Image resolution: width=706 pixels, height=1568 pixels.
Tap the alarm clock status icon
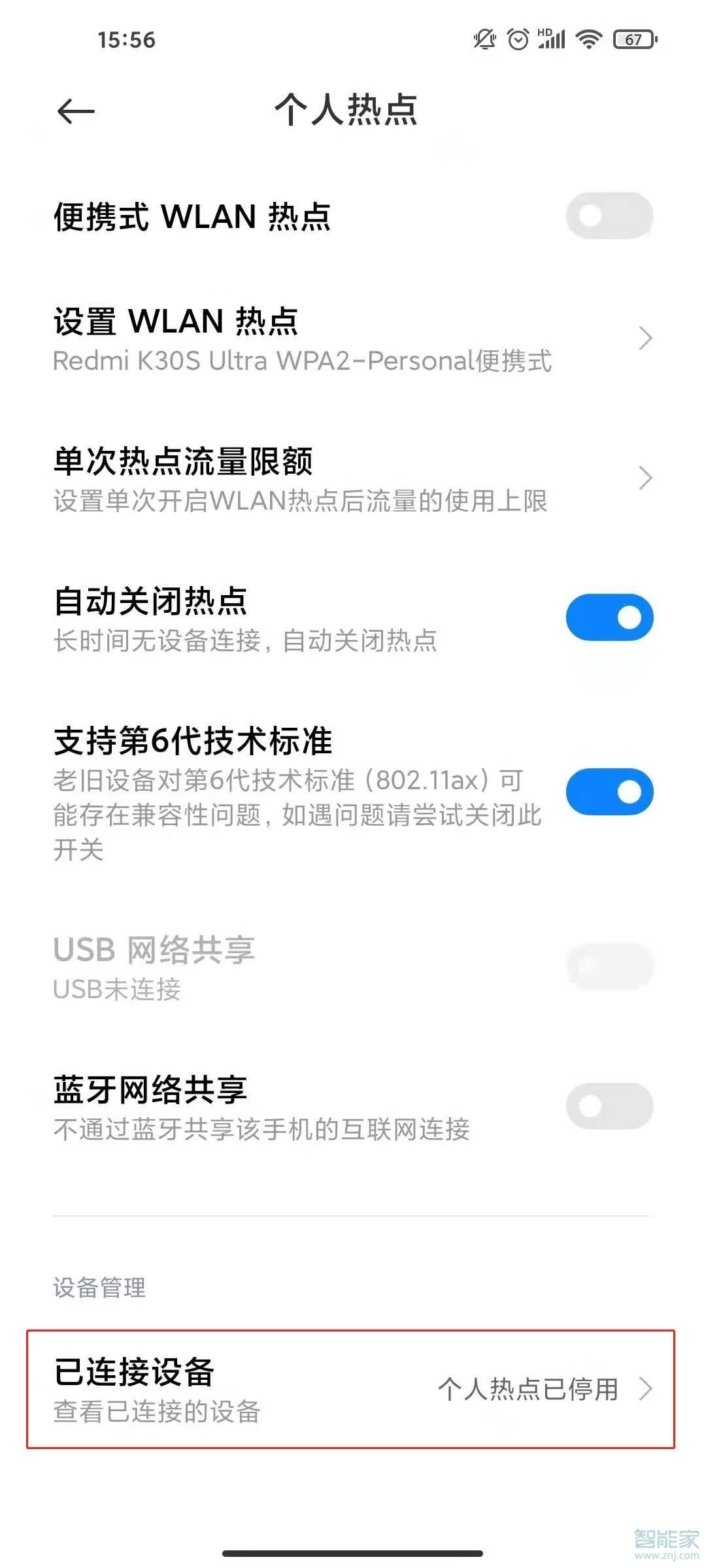[518, 41]
